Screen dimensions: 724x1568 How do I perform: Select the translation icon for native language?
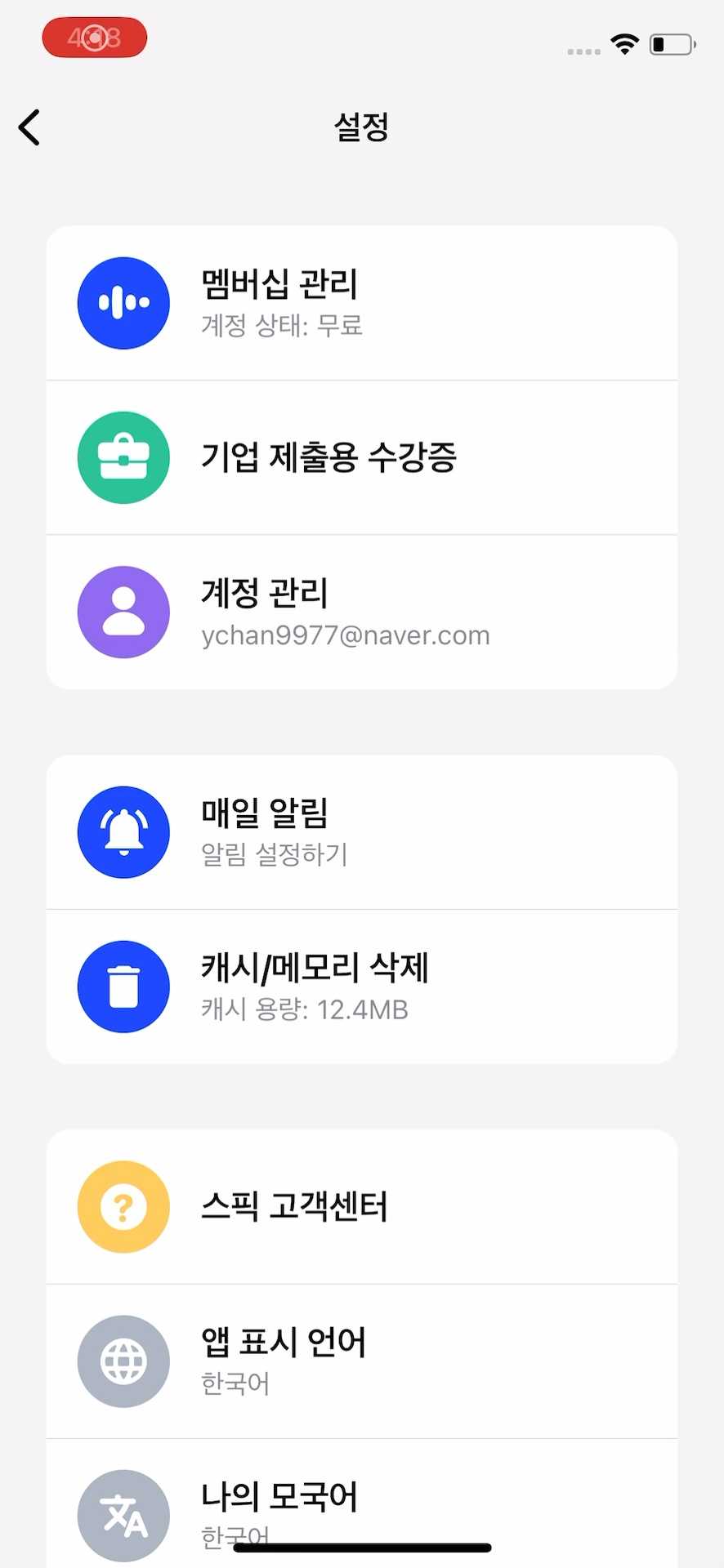coord(123,1515)
